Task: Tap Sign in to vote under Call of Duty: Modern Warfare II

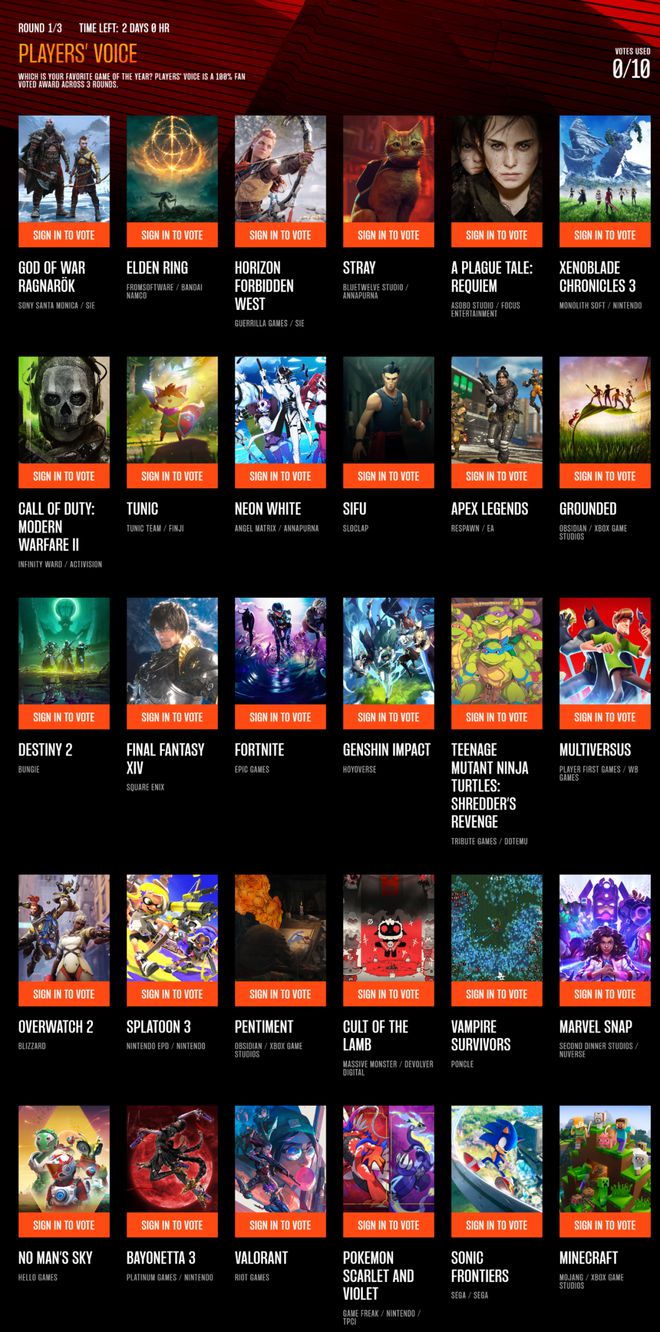Action: tap(64, 476)
